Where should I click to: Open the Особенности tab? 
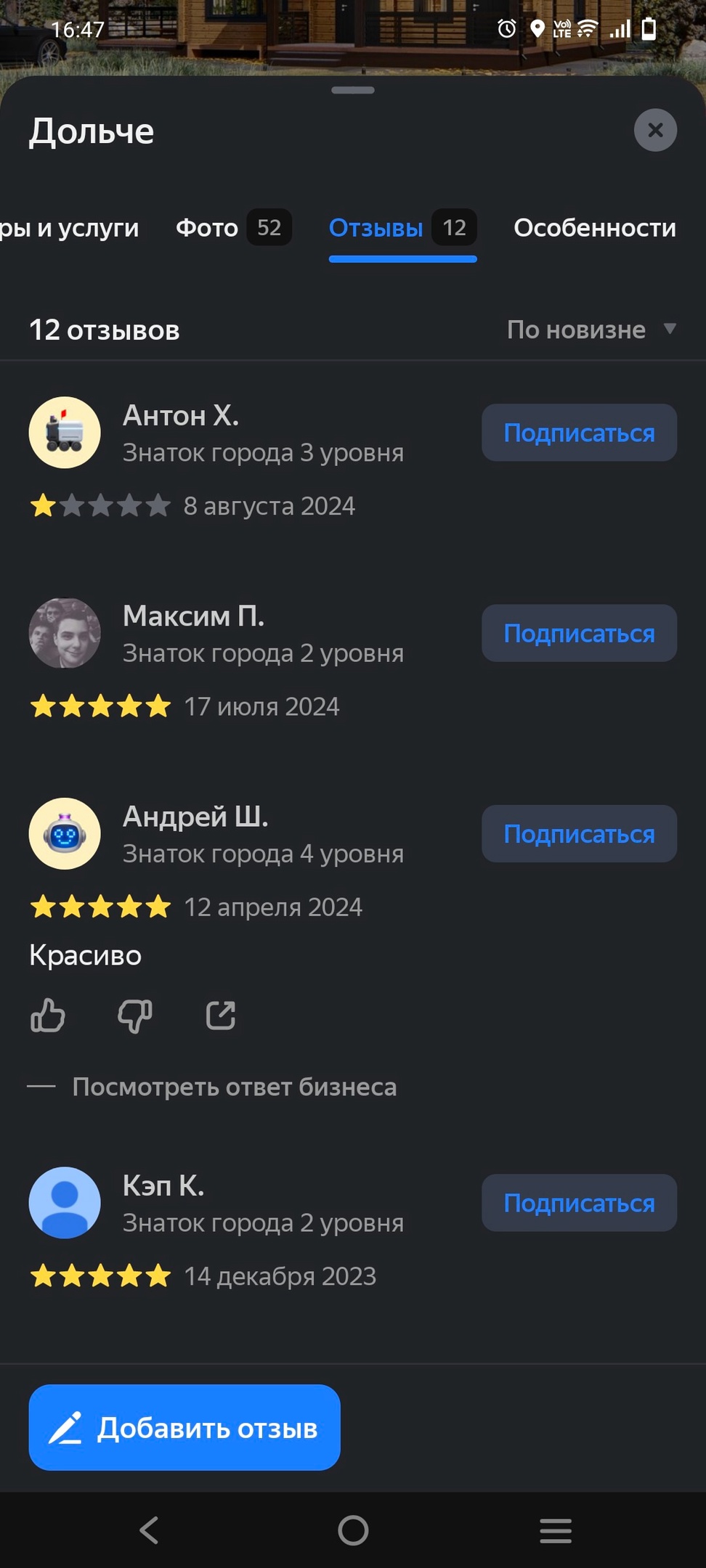(594, 228)
